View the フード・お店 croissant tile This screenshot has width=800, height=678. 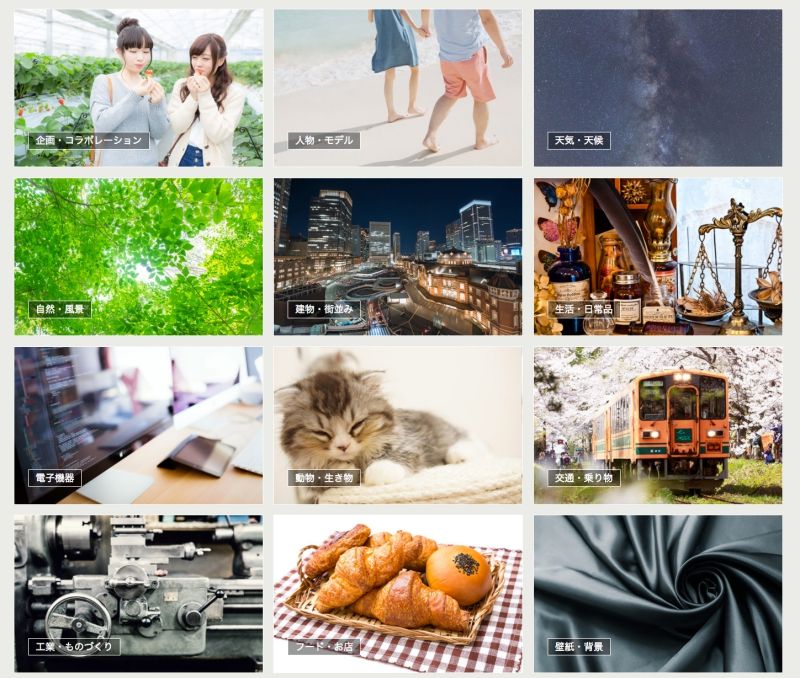397,593
